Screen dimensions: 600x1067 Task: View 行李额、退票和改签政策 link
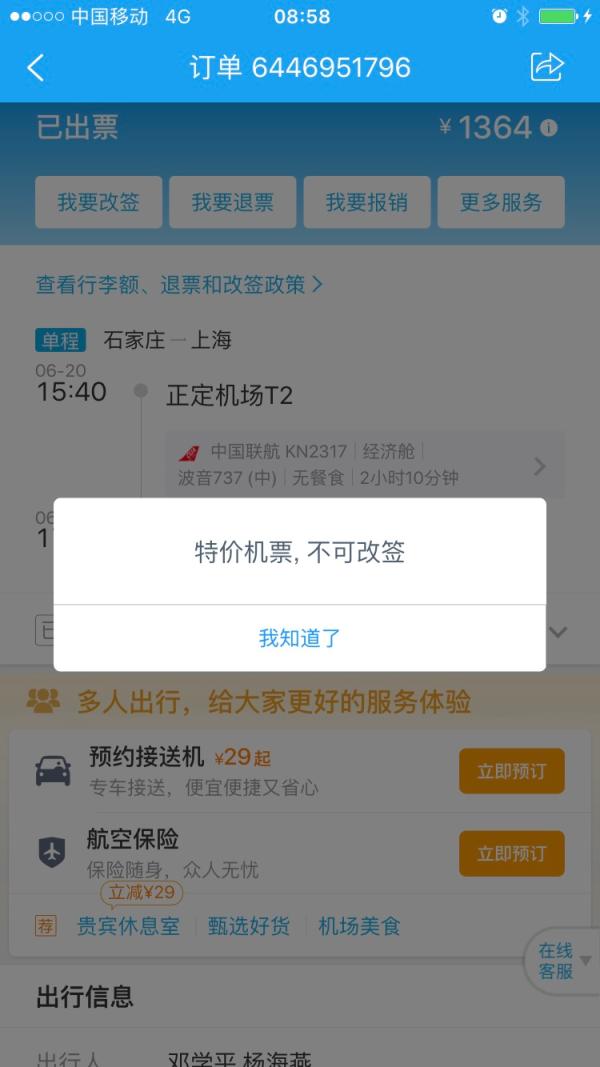[179, 285]
